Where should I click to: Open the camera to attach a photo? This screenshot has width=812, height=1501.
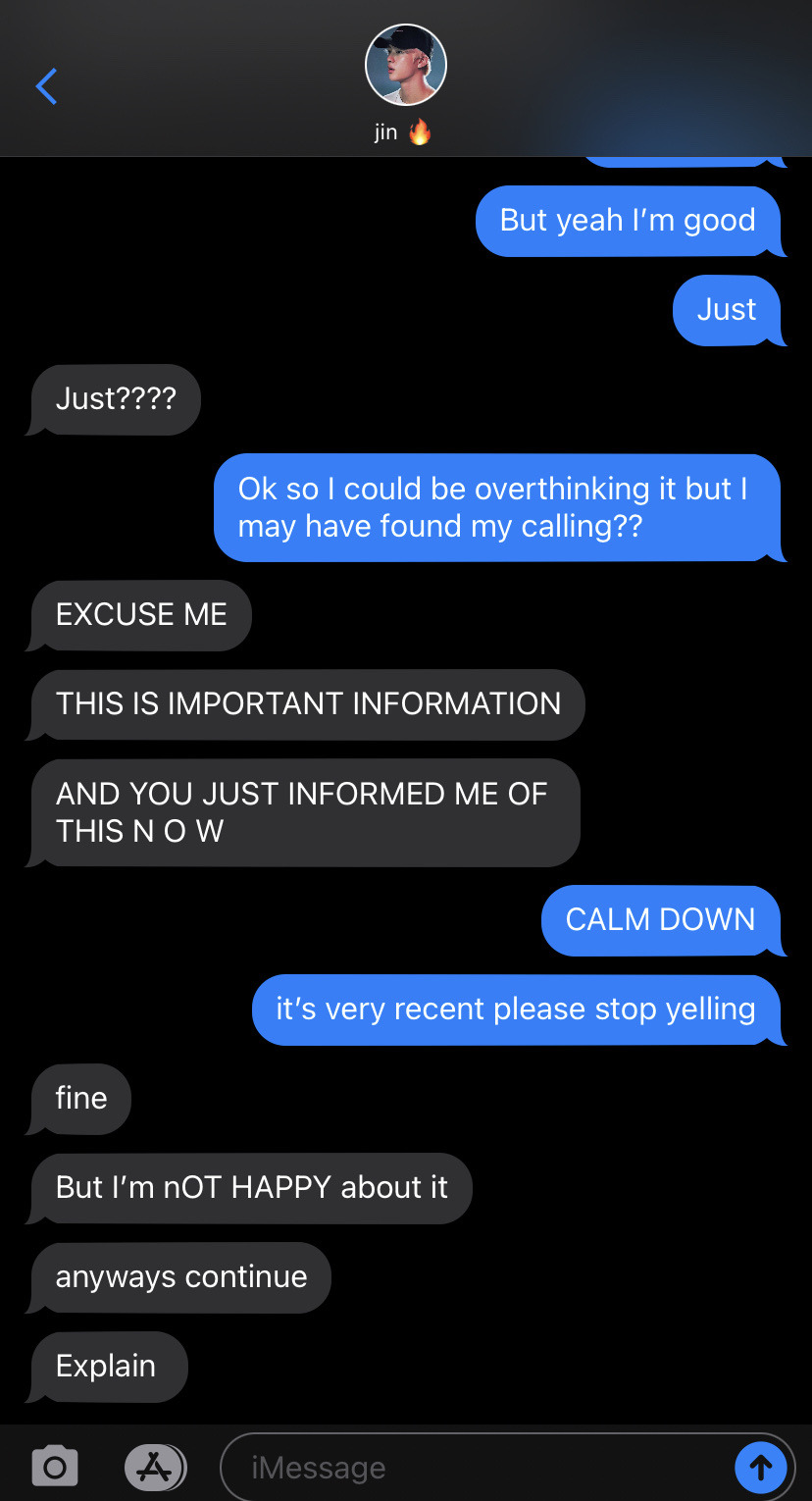[56, 1467]
